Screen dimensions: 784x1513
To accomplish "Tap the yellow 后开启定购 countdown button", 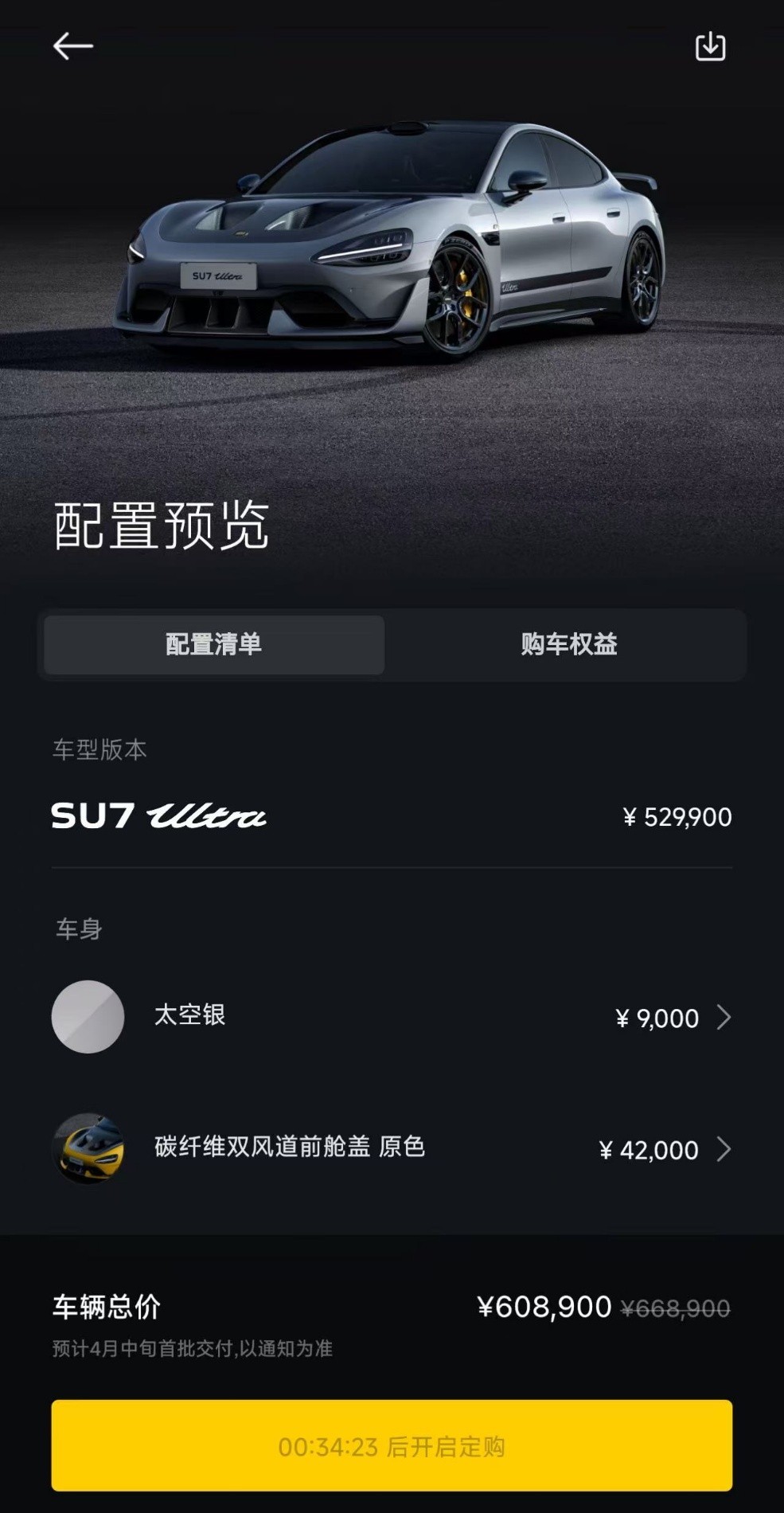I will pyautogui.click(x=392, y=1445).
